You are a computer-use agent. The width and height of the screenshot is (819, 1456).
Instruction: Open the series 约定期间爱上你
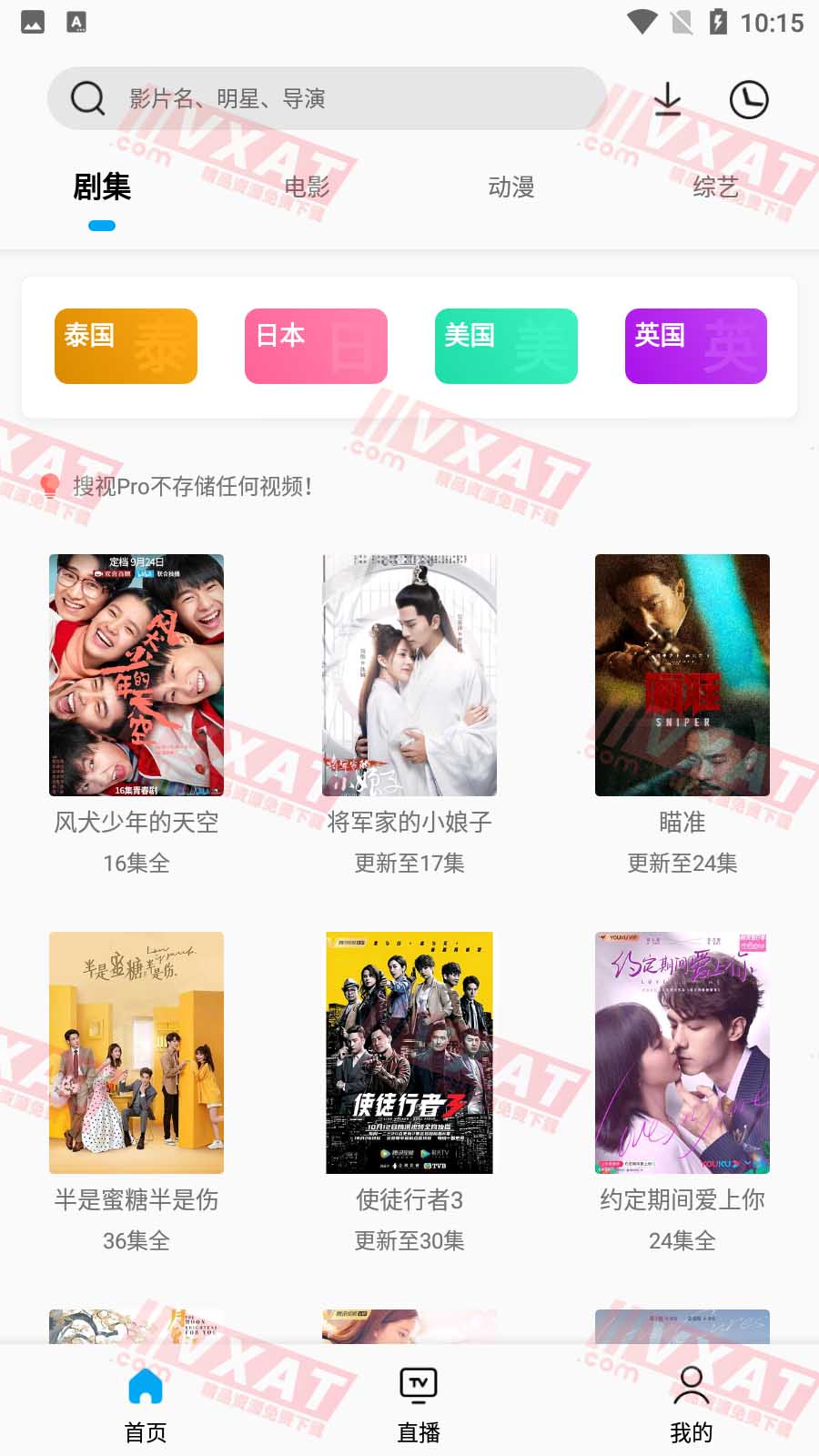point(682,1053)
